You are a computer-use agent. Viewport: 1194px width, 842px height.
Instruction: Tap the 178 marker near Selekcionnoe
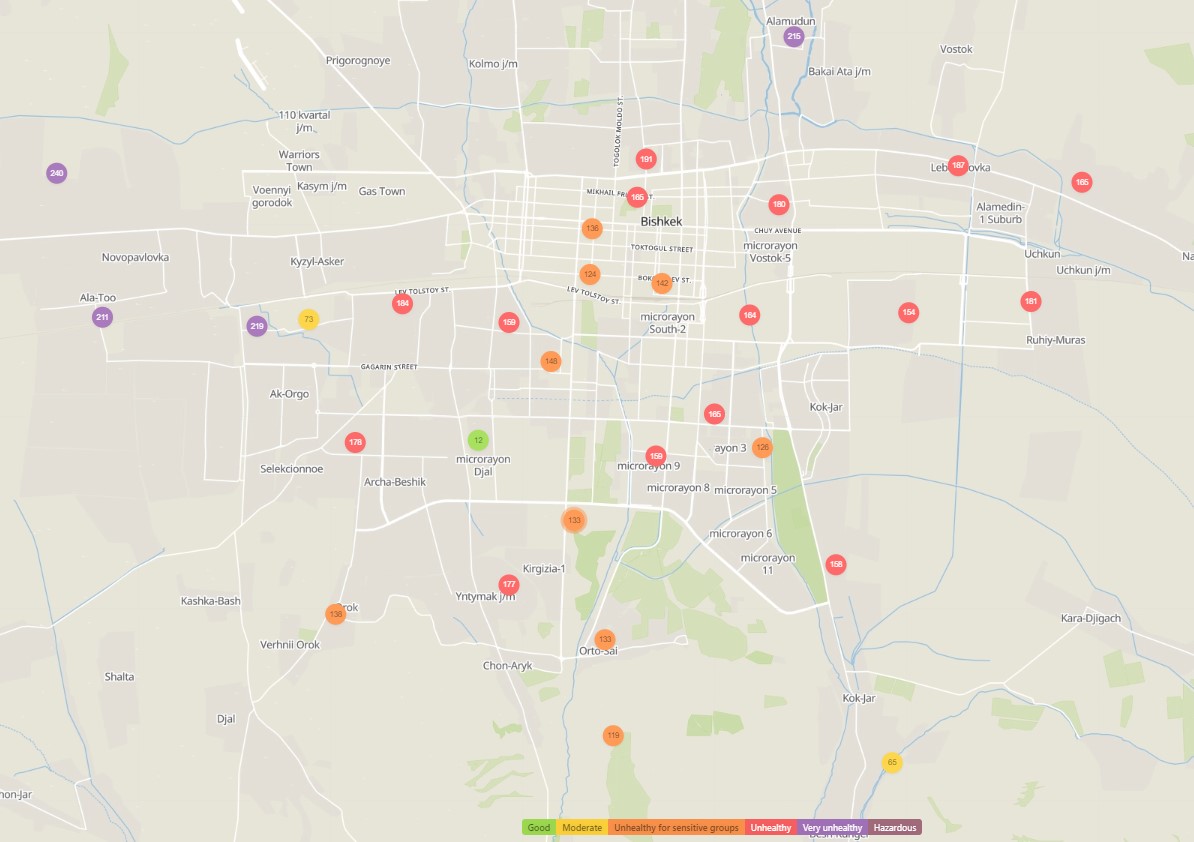[x=355, y=442]
